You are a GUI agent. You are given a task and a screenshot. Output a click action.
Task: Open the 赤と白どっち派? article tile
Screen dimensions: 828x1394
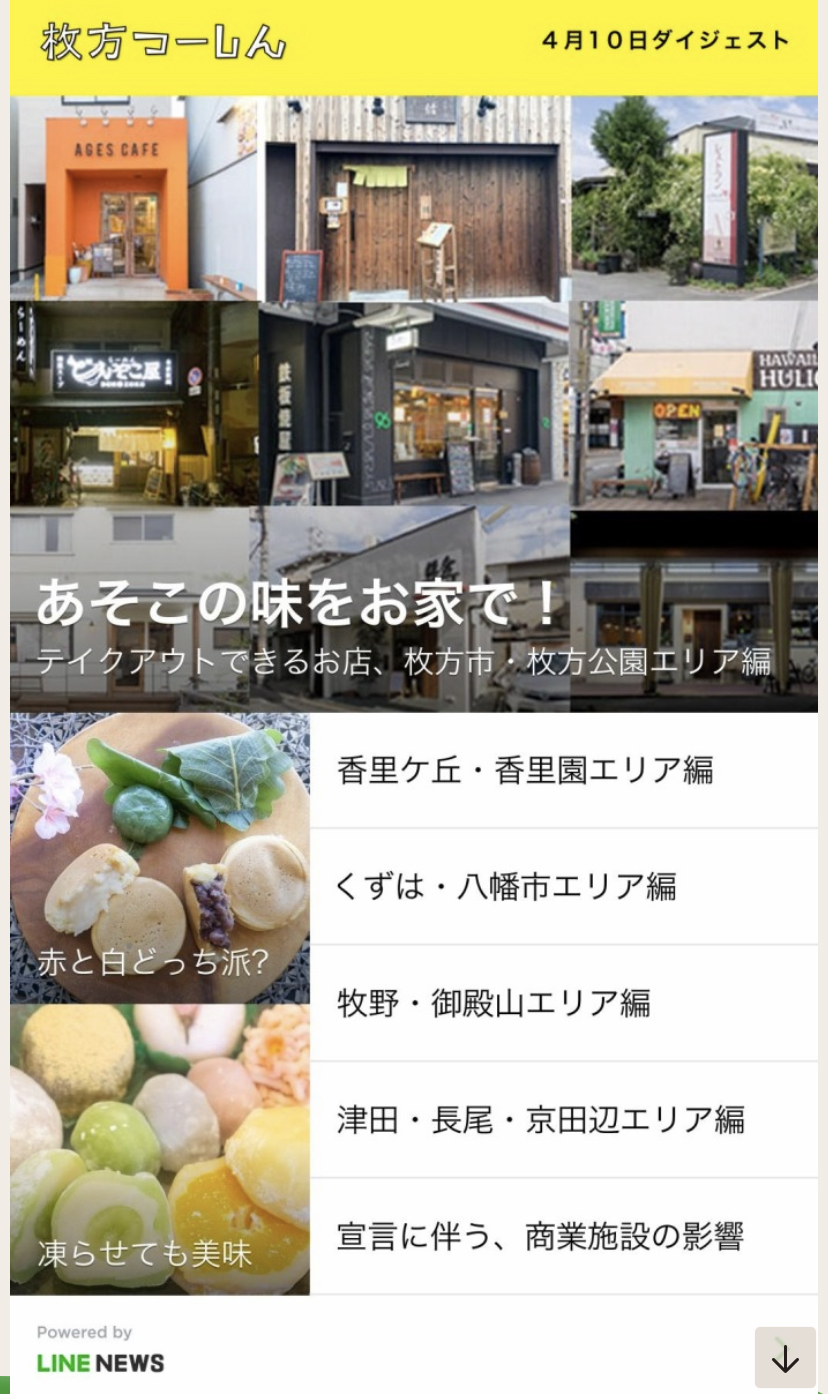(x=160, y=858)
